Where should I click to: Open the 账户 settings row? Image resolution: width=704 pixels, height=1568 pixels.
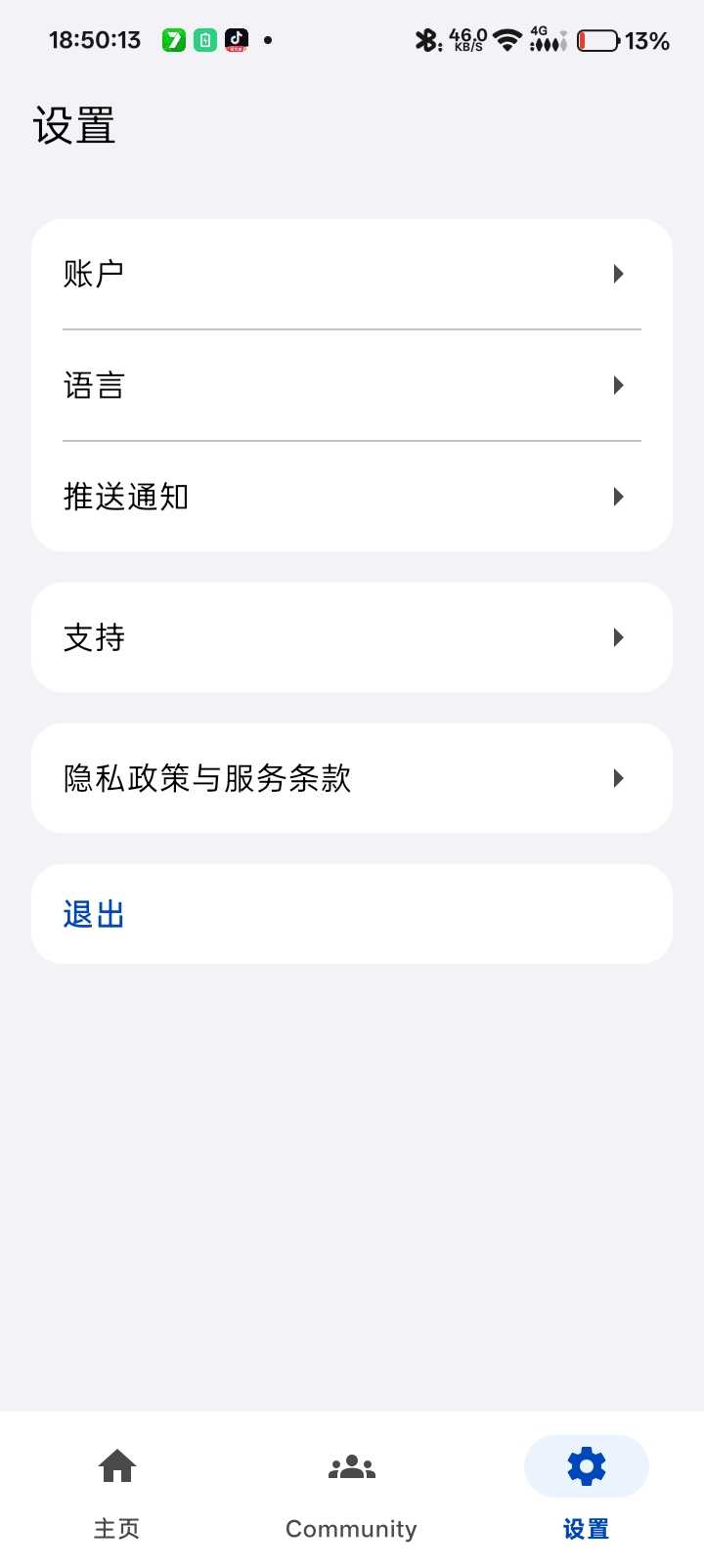click(x=351, y=274)
